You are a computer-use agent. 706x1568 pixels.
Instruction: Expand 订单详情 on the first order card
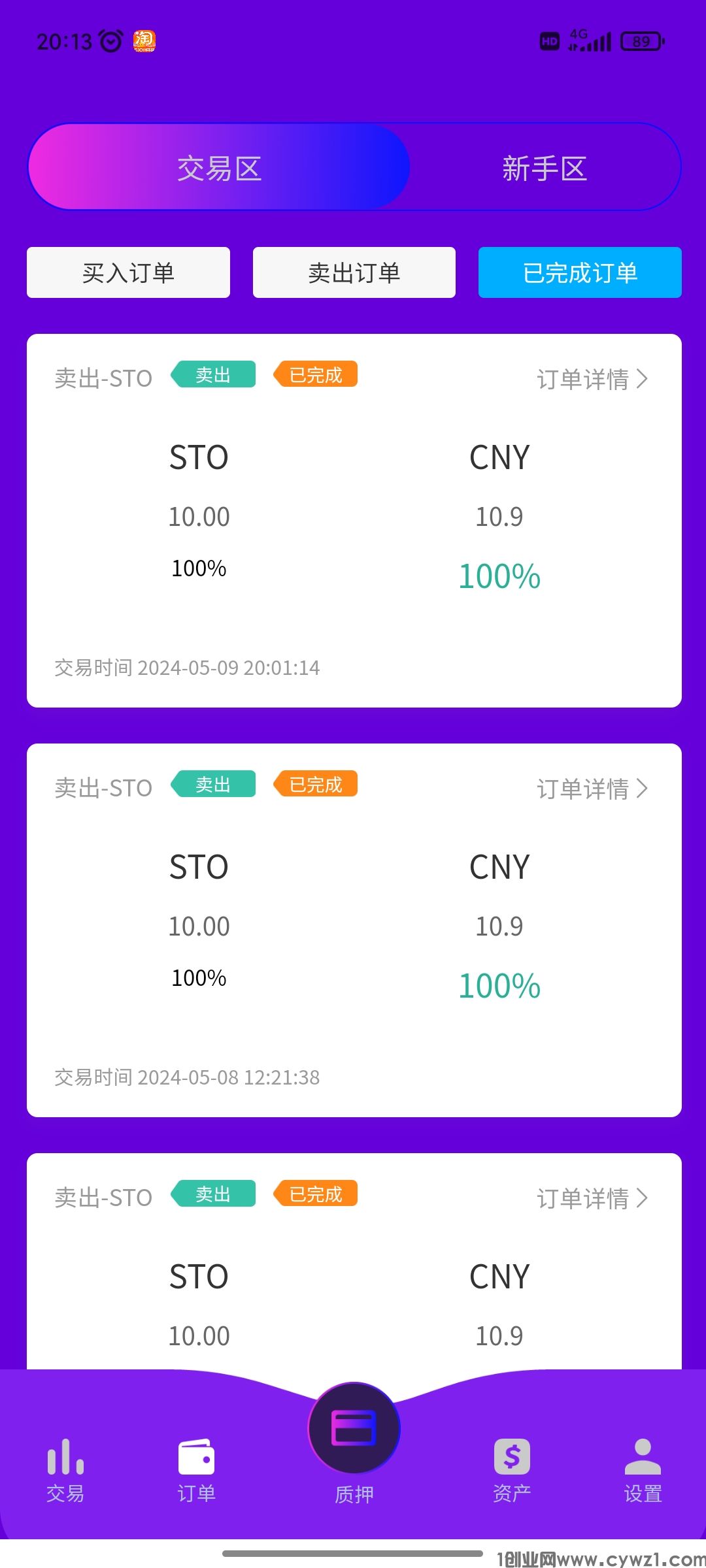pyautogui.click(x=589, y=379)
